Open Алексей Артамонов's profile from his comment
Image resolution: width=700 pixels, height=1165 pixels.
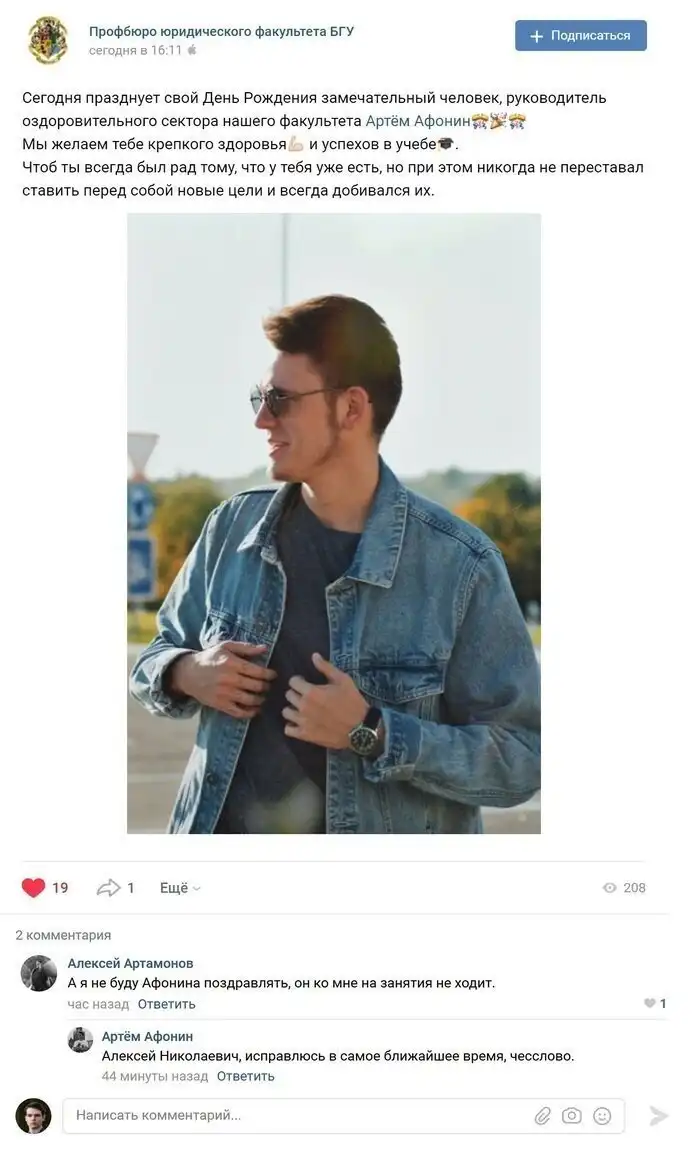point(130,963)
